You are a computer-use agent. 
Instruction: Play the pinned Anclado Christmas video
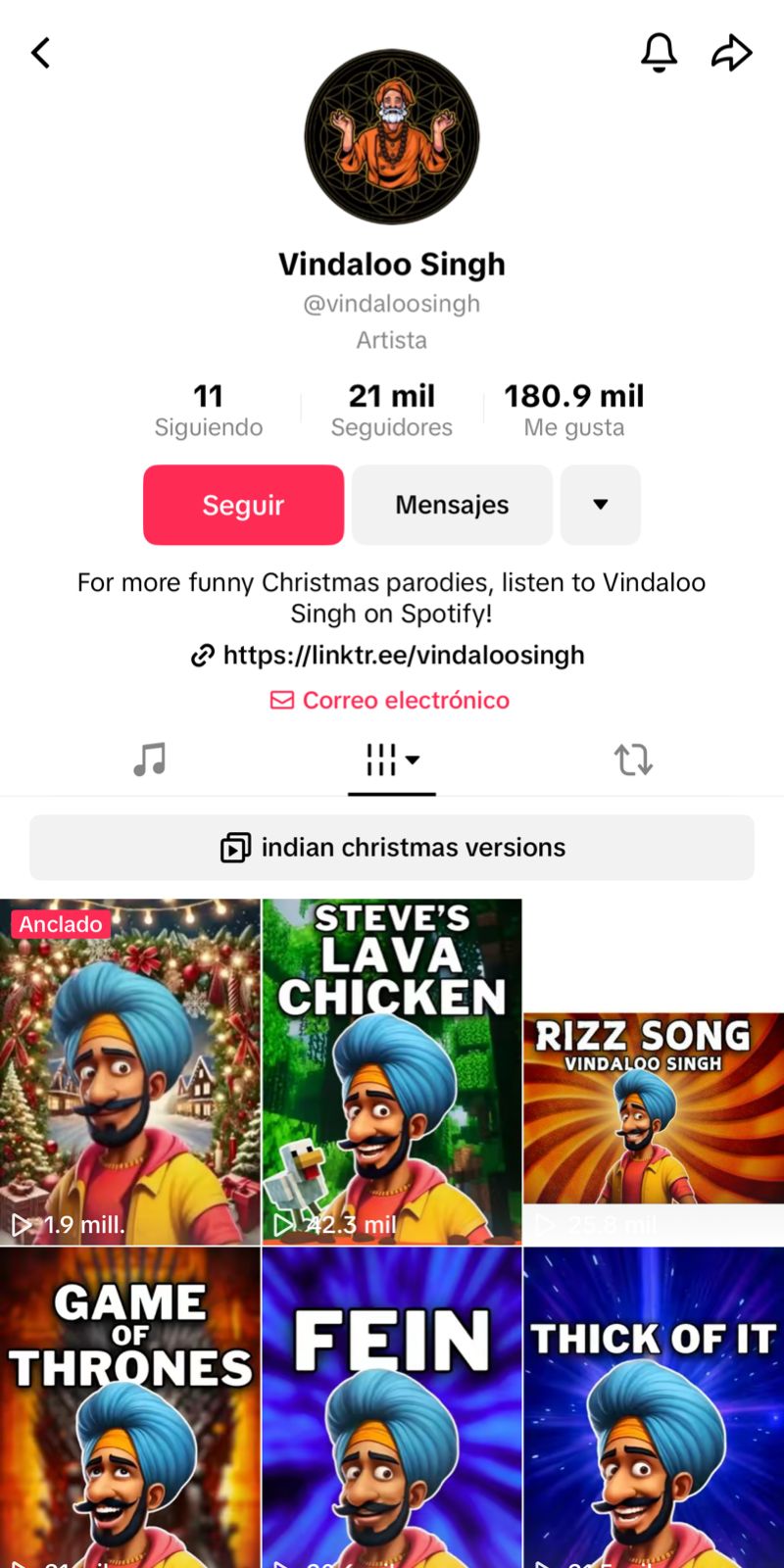[x=129, y=1073]
